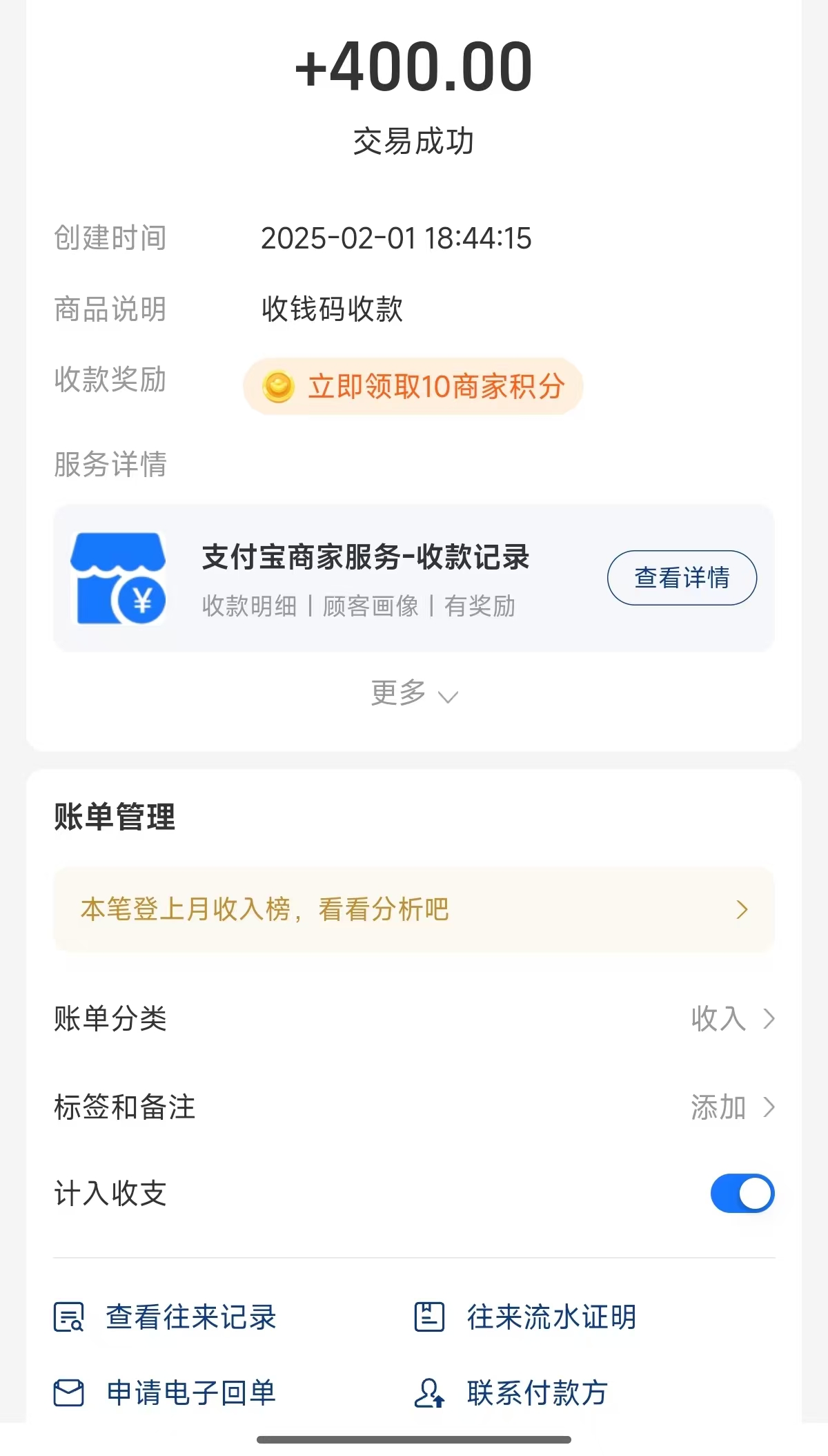Open 联系付款方 to contact payer

(x=538, y=1392)
